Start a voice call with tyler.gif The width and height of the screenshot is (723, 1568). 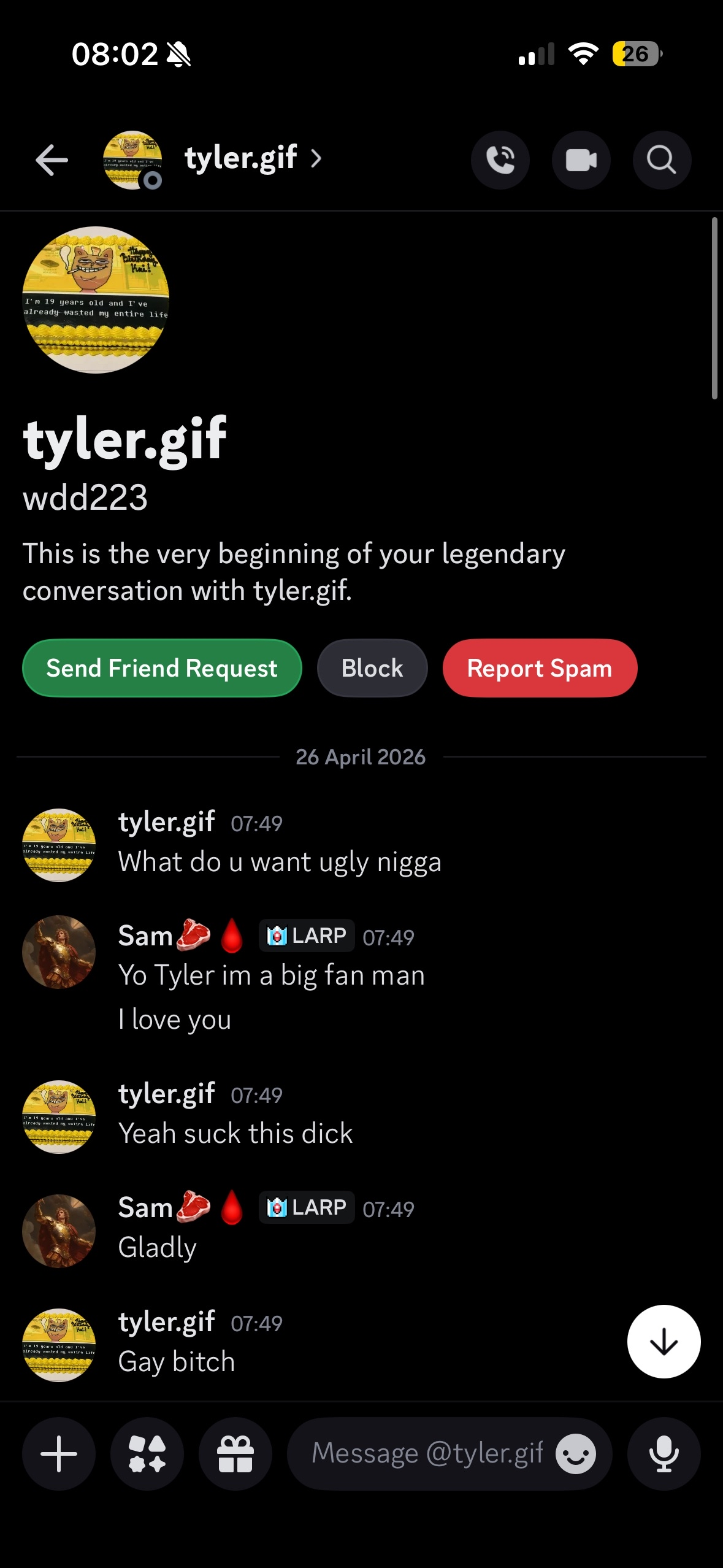pyautogui.click(x=500, y=161)
